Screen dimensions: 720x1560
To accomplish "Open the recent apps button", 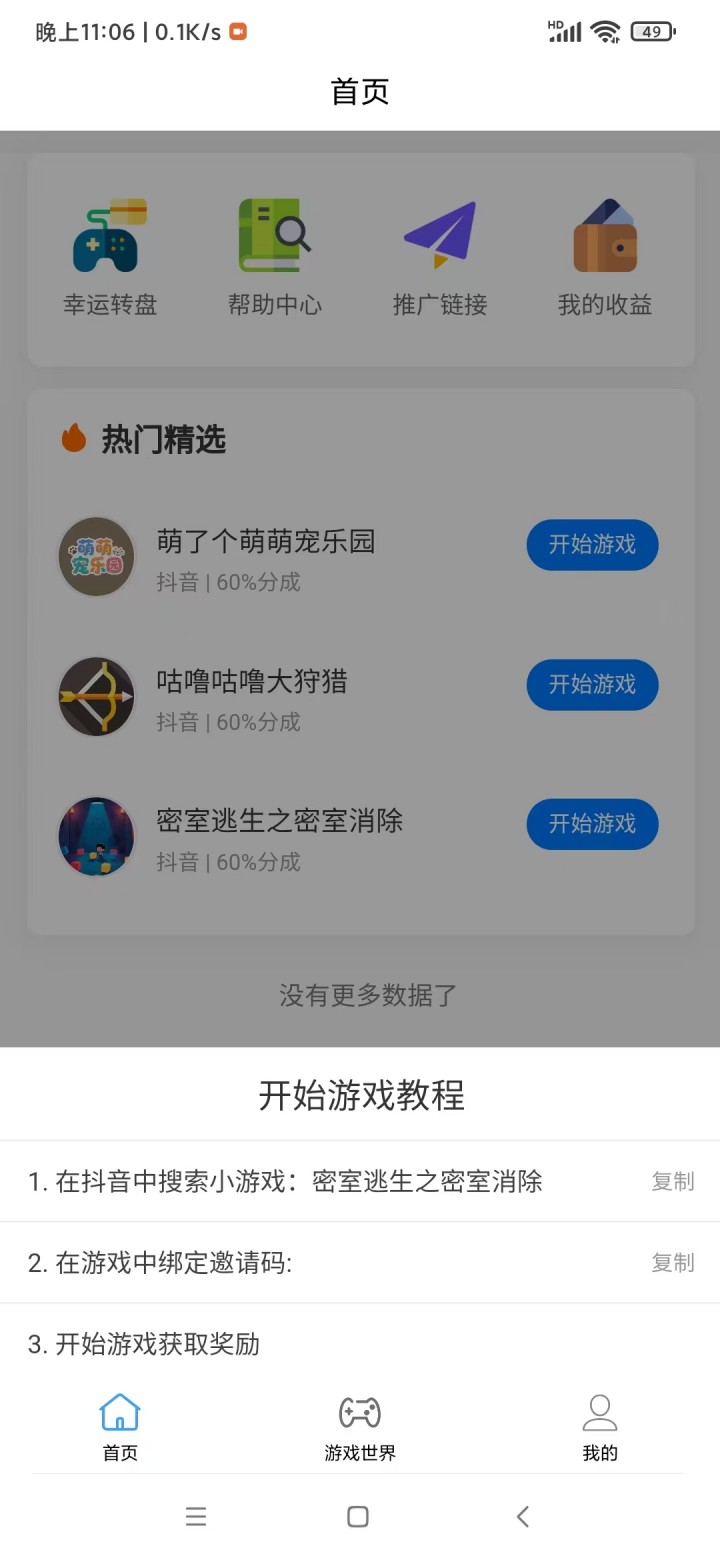I will (196, 1516).
